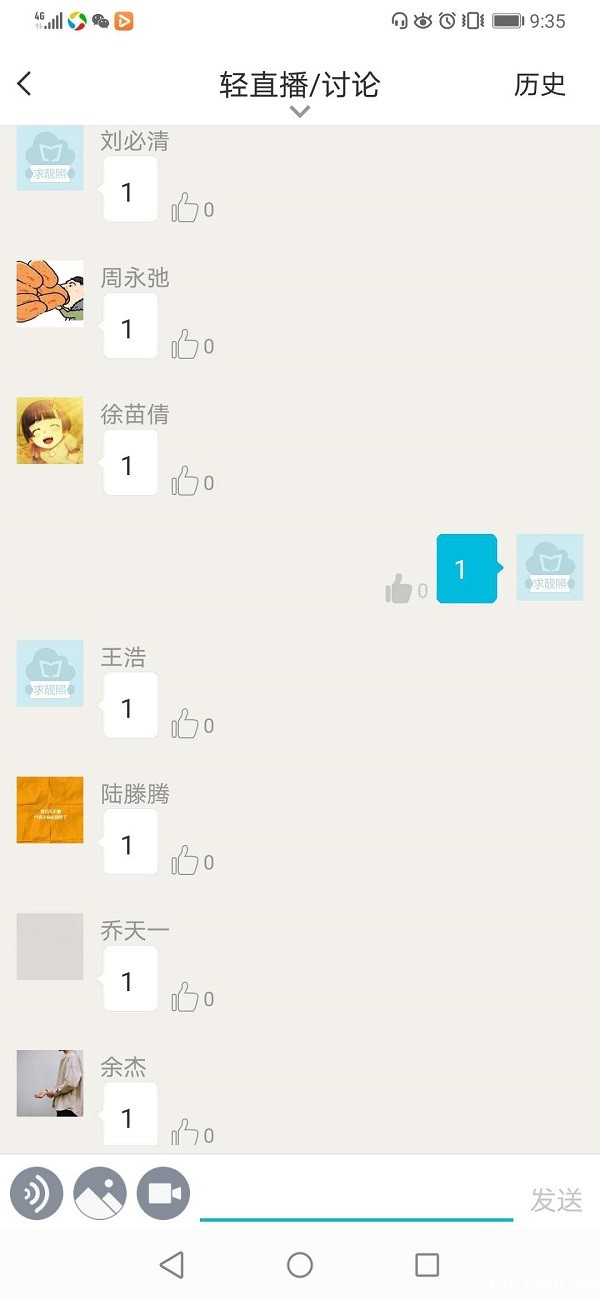This screenshot has height=1300, width=600.
Task: View 余杰's profile picture
Action: pyautogui.click(x=50, y=1083)
